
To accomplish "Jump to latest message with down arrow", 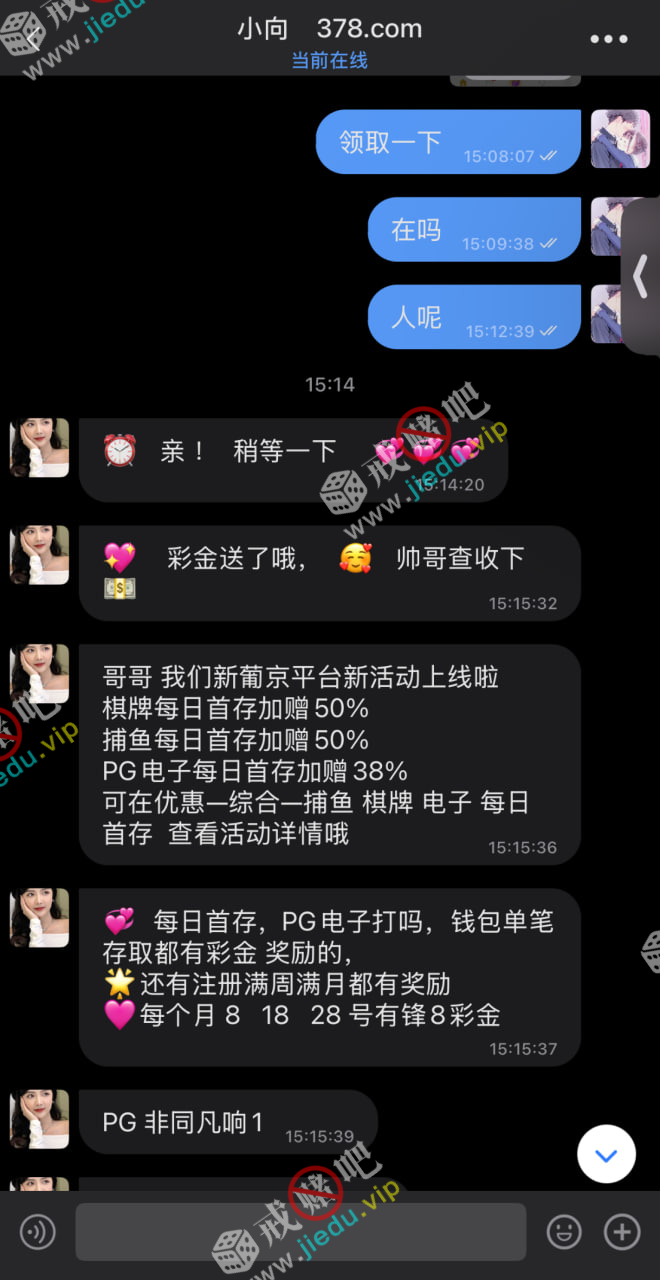I will coord(606,1155).
